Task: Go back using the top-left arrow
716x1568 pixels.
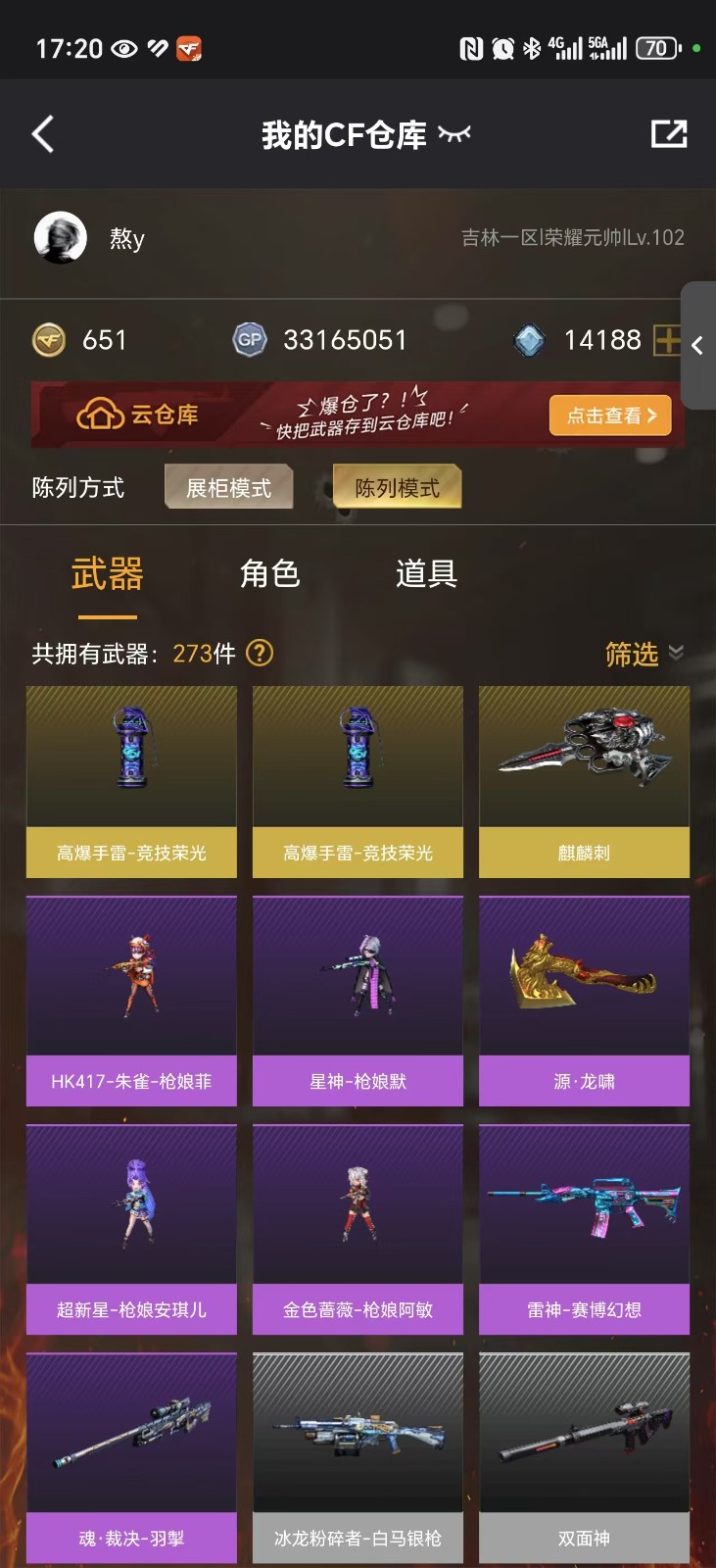Action: pos(43,134)
